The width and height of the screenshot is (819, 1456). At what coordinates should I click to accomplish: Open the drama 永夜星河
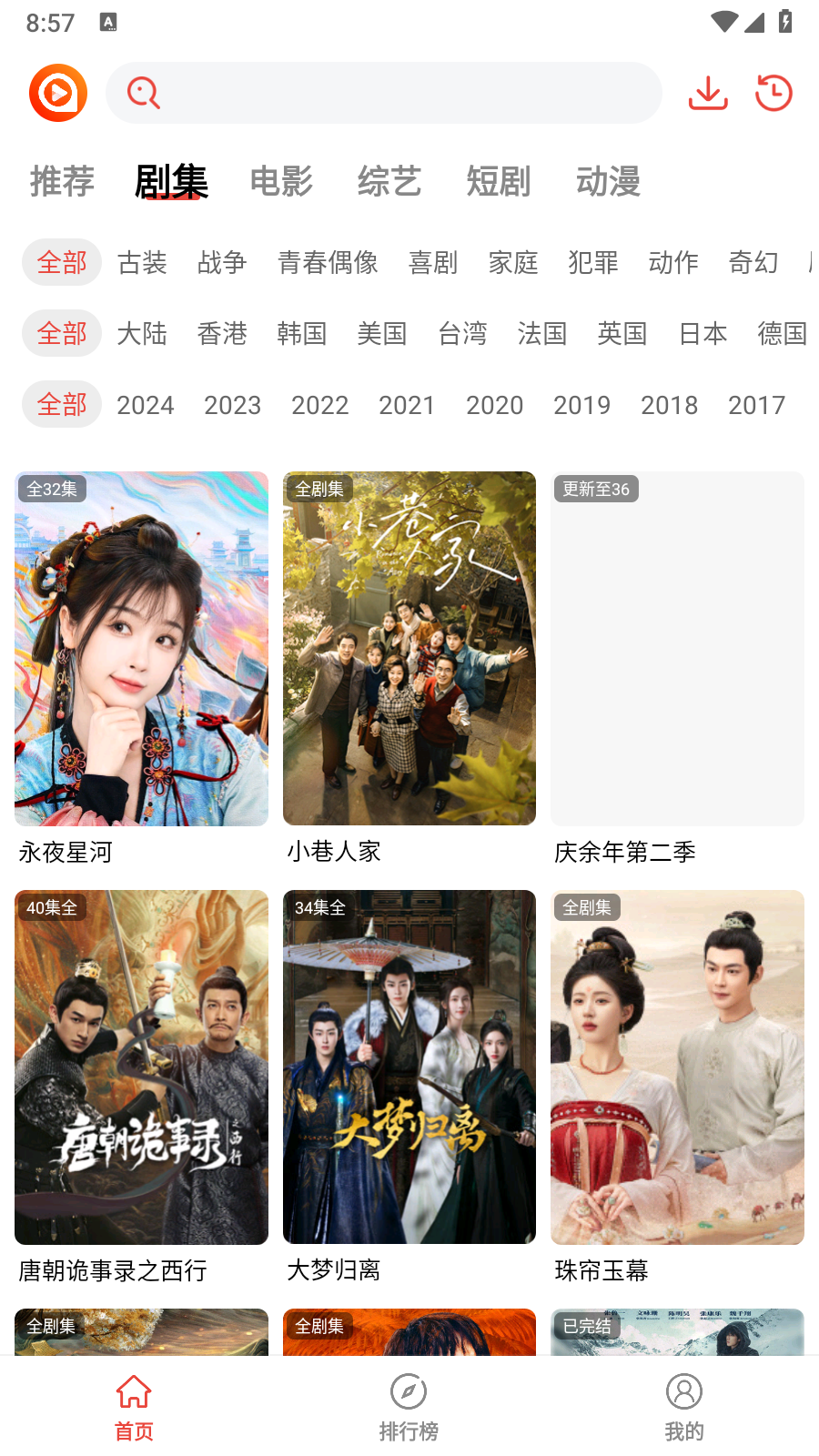coord(141,648)
